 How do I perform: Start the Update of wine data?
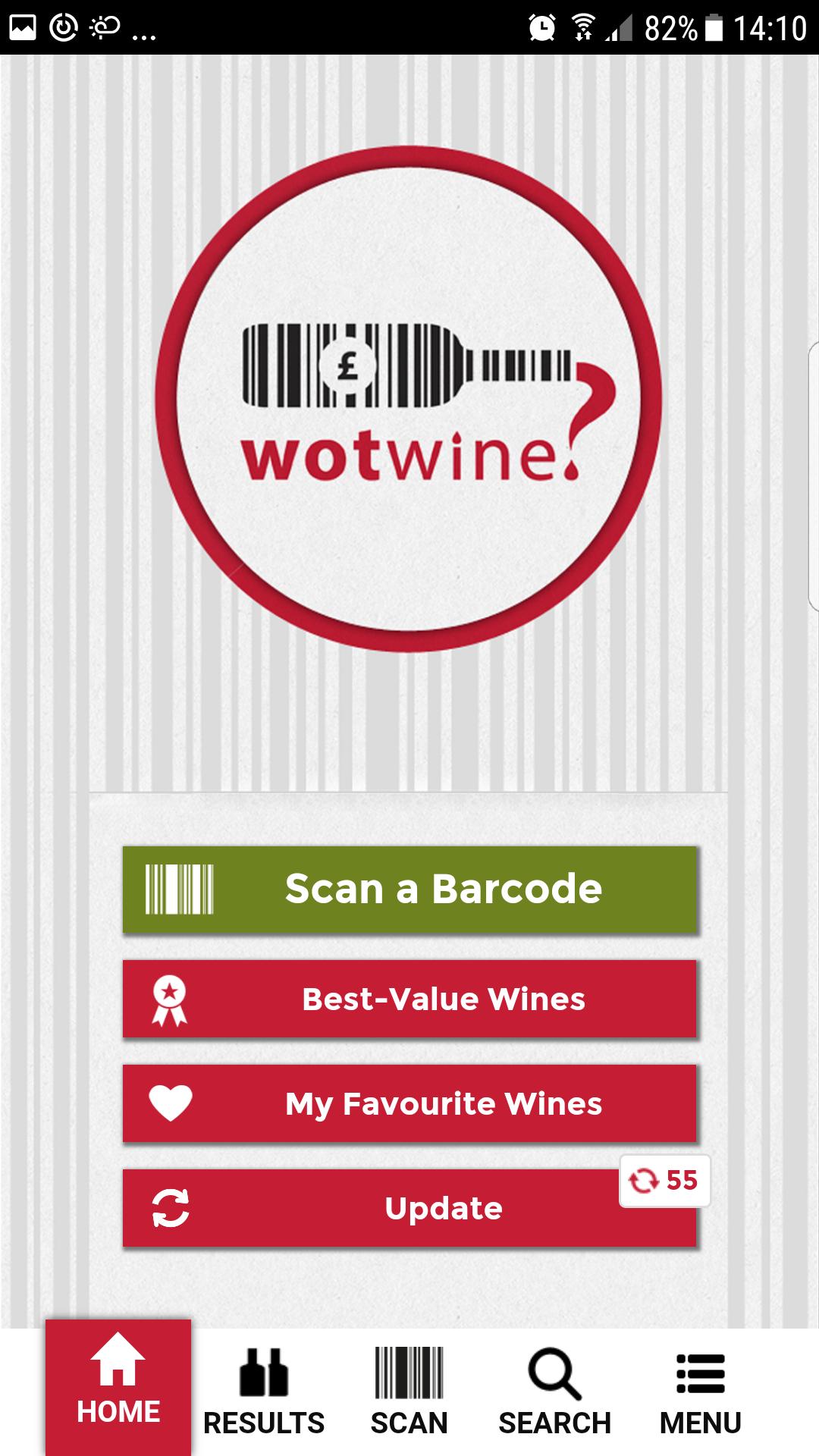409,1208
